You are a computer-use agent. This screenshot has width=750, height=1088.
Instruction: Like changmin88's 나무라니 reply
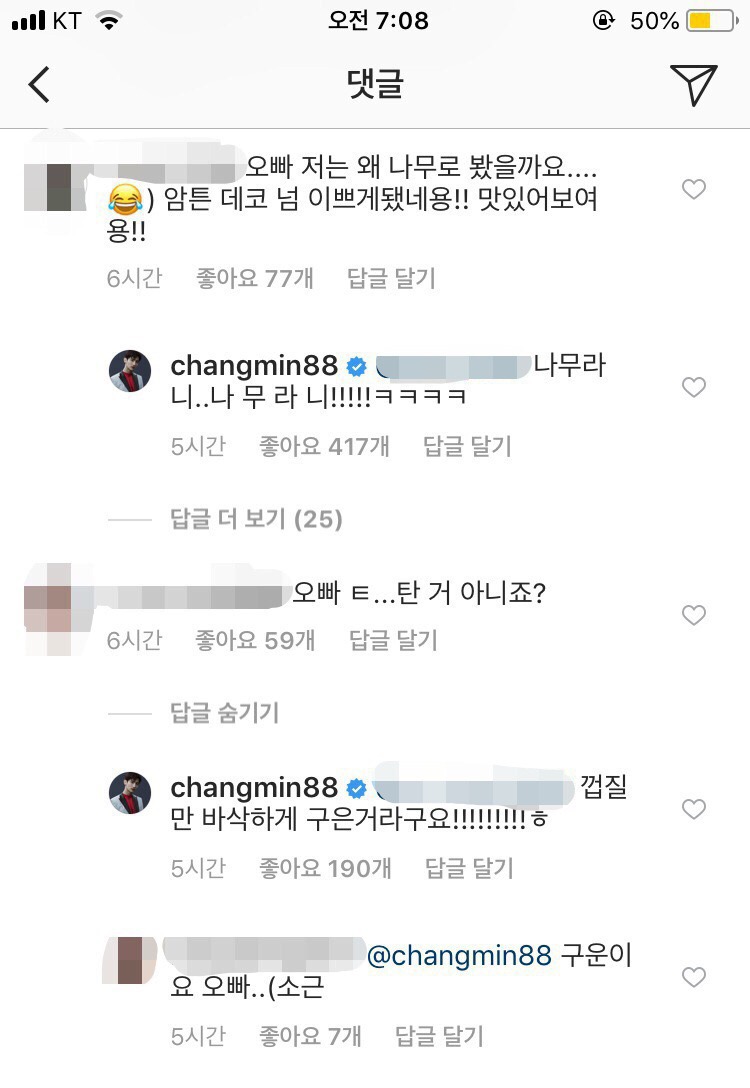(693, 387)
